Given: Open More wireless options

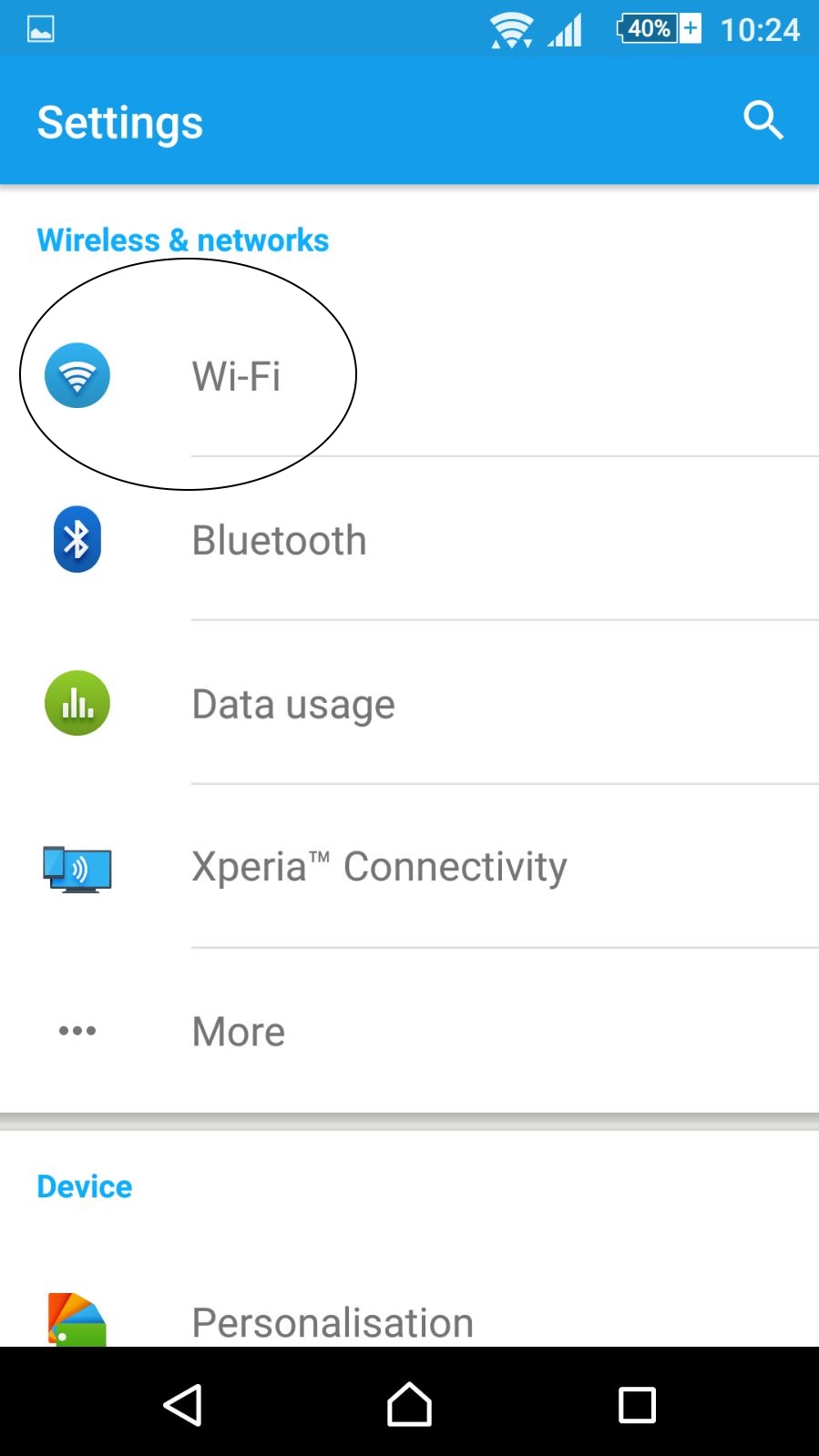Looking at the screenshot, I should (409, 1031).
